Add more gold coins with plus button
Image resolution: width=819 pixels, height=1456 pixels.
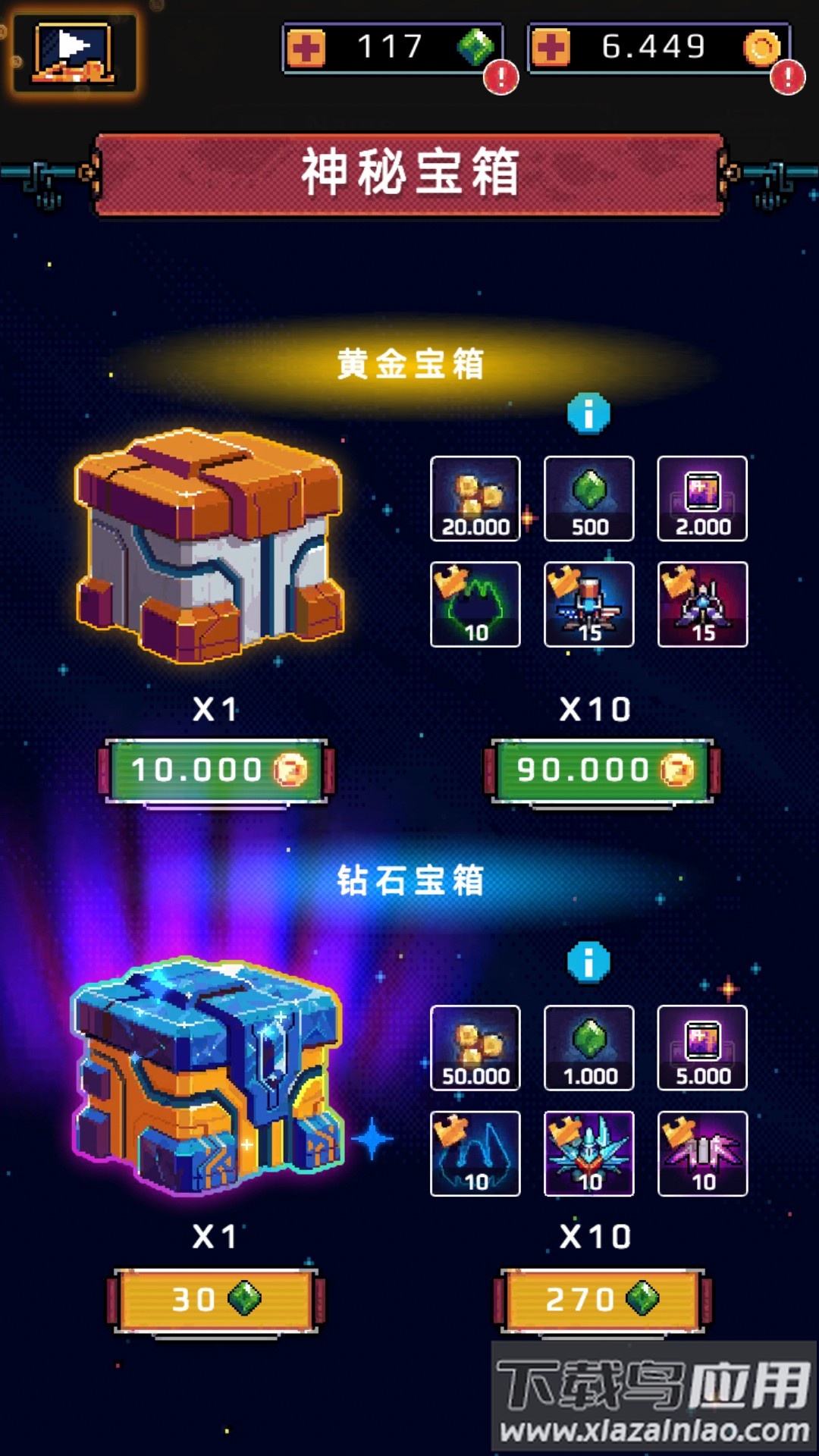point(551,49)
